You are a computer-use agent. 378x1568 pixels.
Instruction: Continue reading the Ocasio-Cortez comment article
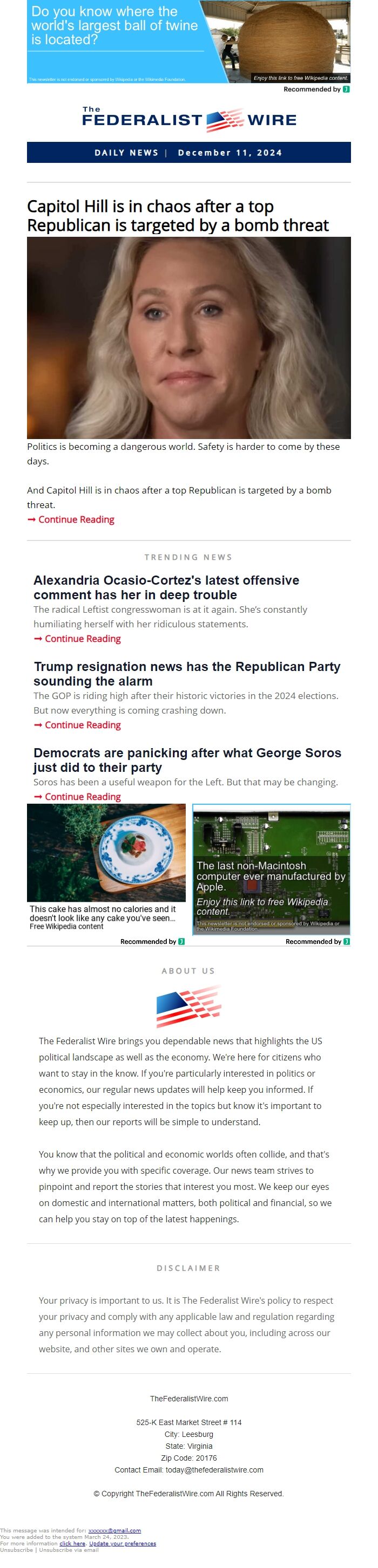coord(82,639)
